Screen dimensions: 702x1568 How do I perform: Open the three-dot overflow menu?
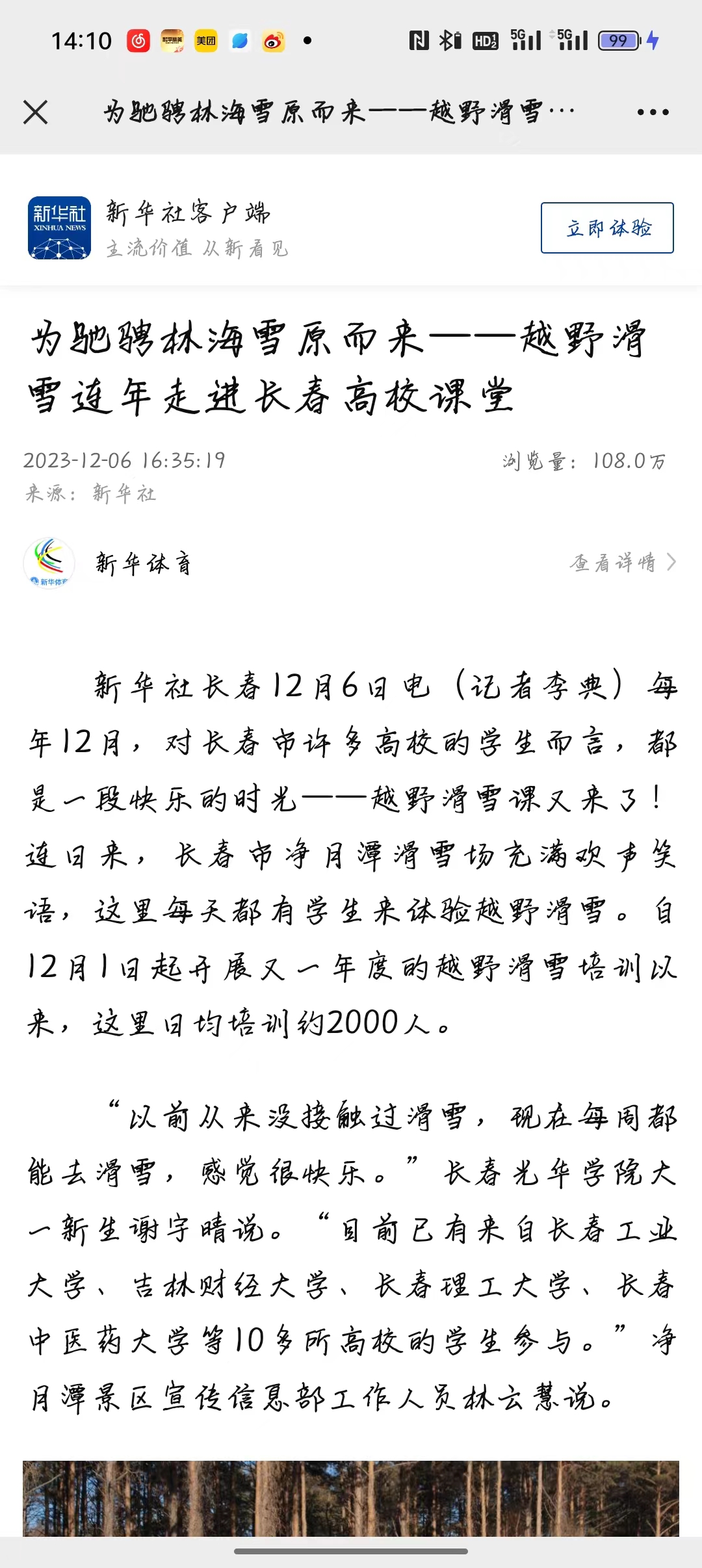pos(653,112)
